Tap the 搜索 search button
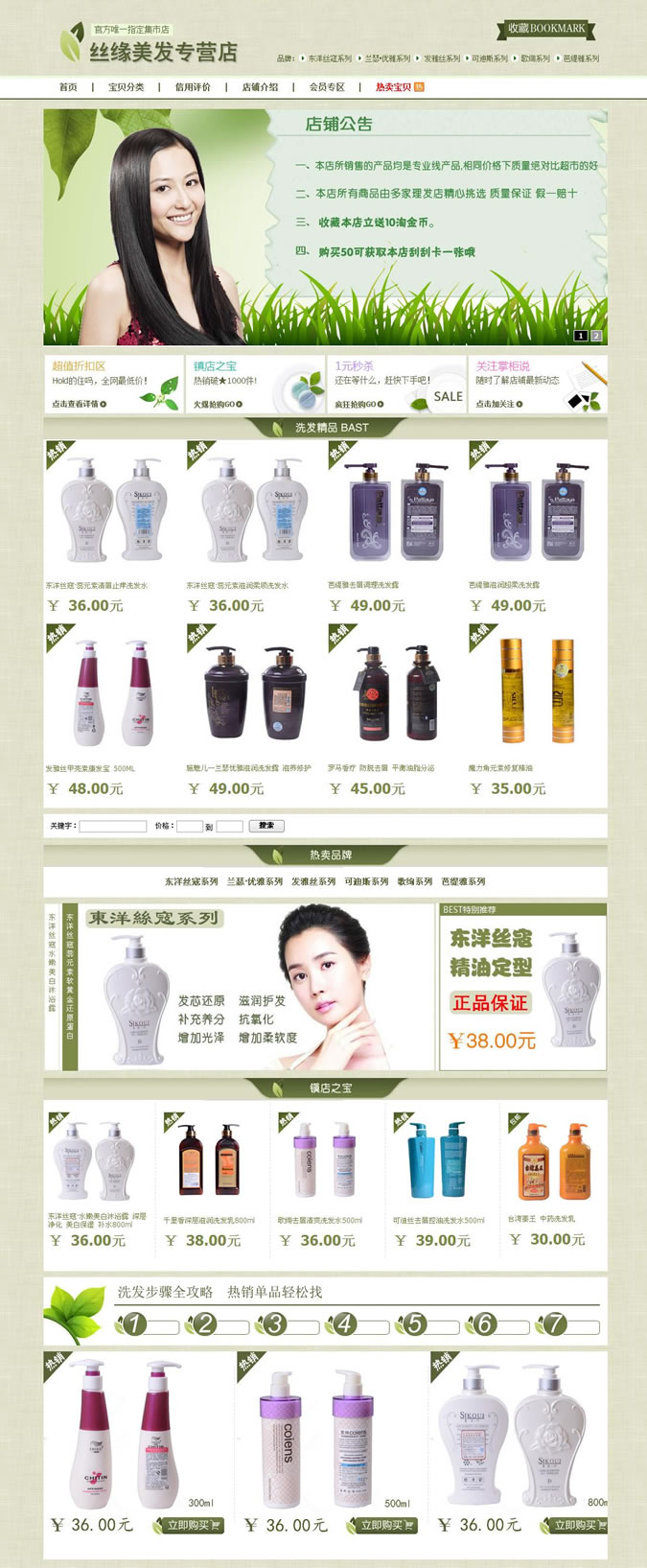This screenshot has height=1568, width=647. [266, 826]
